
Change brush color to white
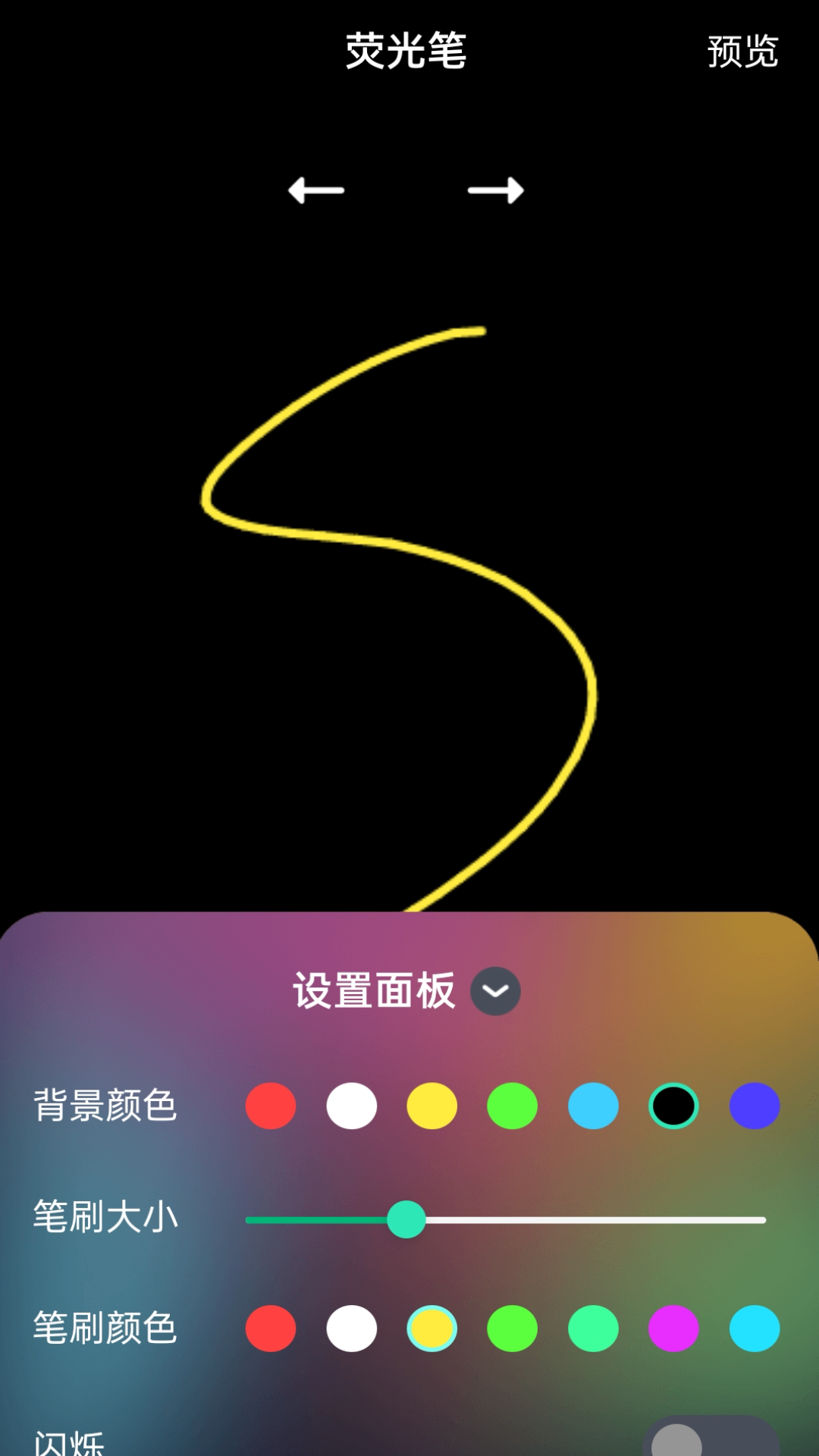coord(351,1329)
